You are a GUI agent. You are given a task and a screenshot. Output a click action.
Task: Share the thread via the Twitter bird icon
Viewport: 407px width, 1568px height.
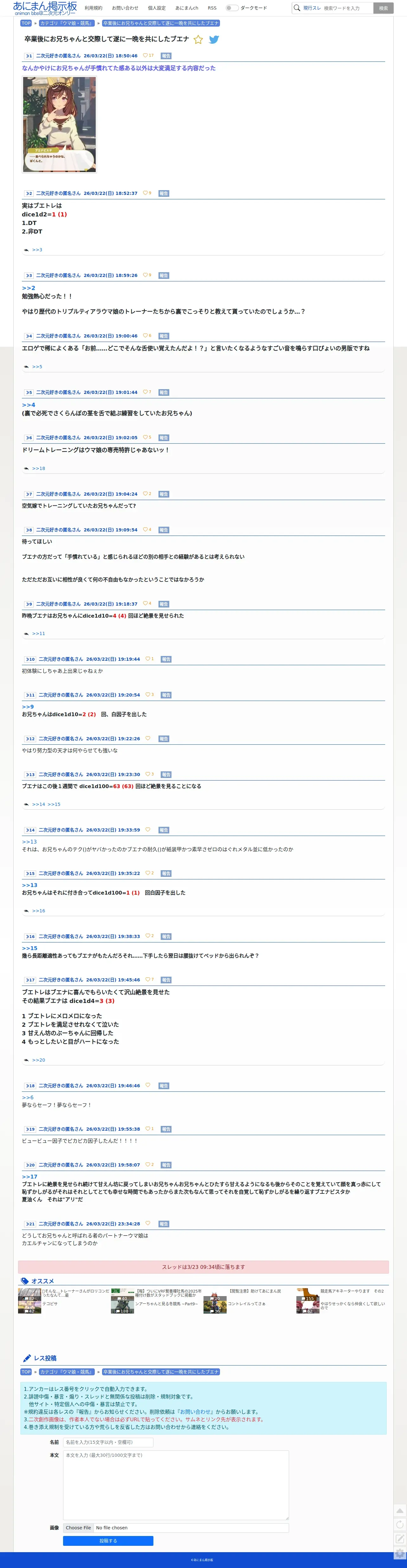click(x=214, y=40)
